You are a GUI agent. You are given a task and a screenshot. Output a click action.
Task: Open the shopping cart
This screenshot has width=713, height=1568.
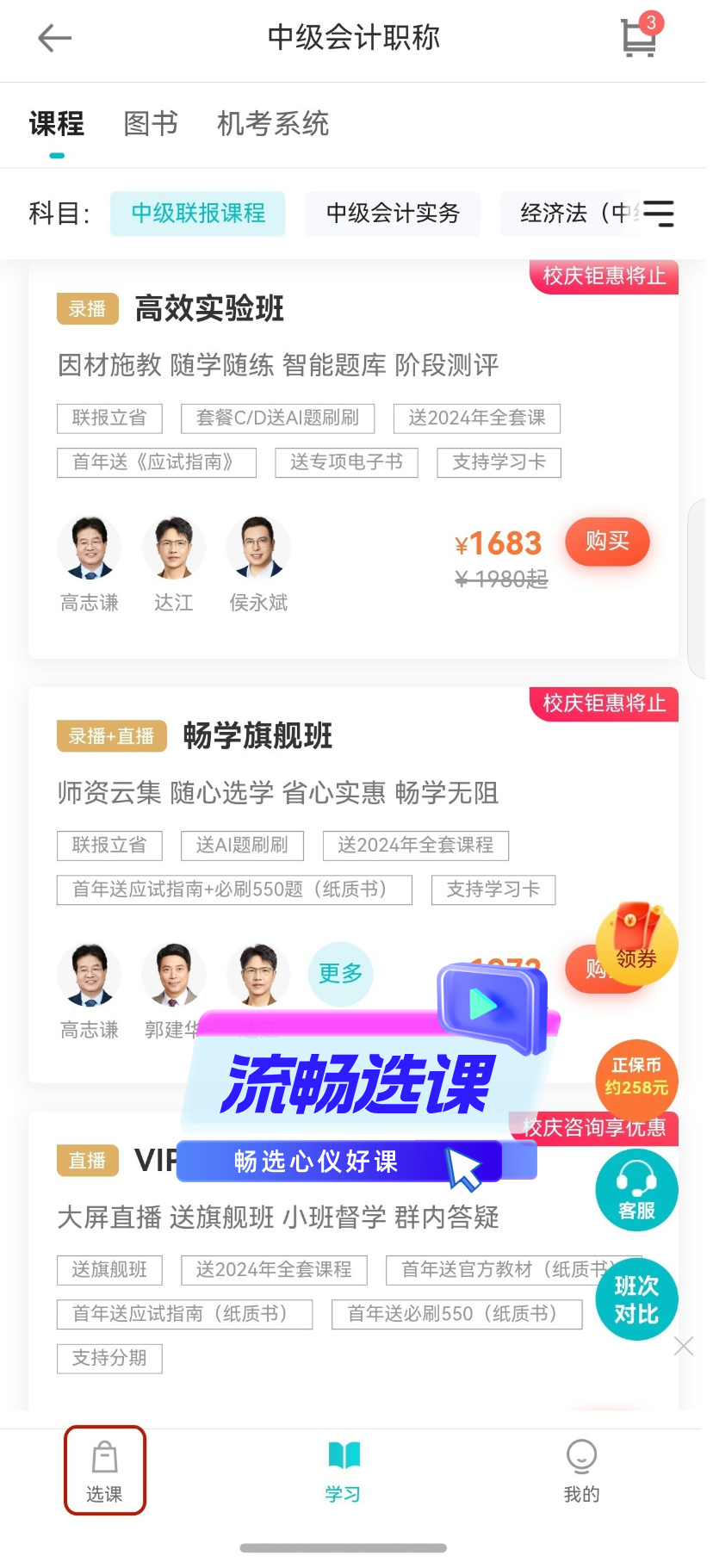tap(637, 38)
